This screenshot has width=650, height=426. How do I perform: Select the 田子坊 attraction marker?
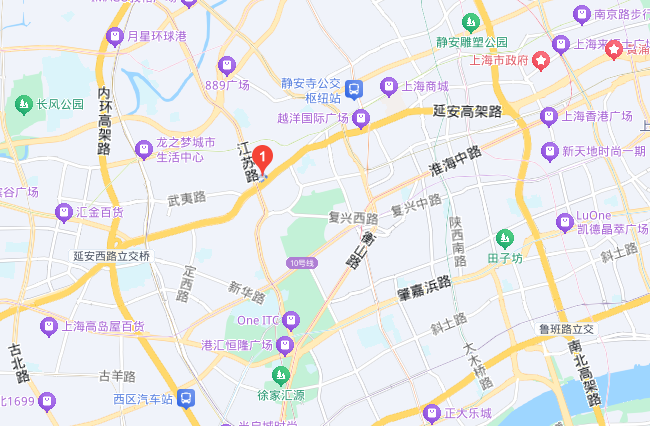(504, 238)
